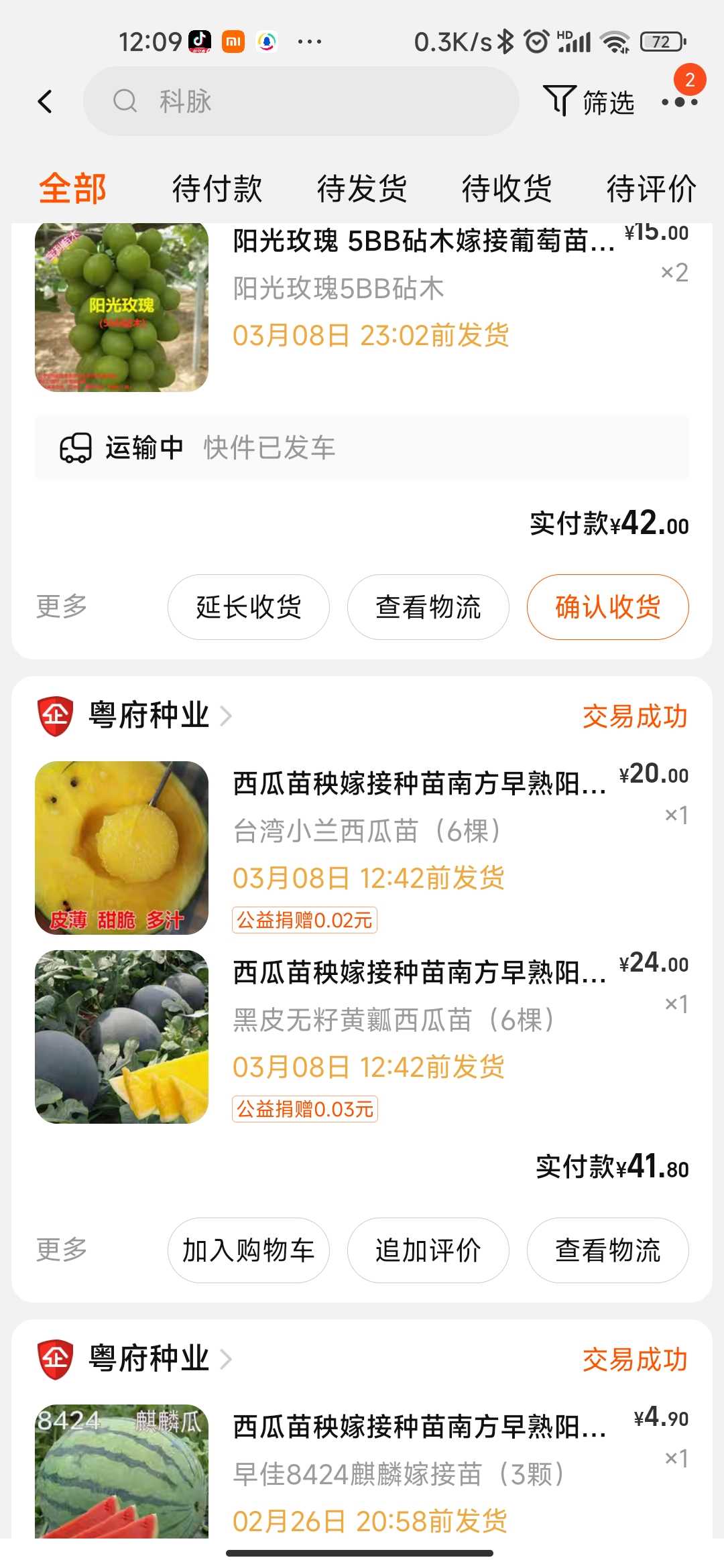Open the three-dot overflow menu
The width and height of the screenshot is (724, 1568).
tap(679, 102)
